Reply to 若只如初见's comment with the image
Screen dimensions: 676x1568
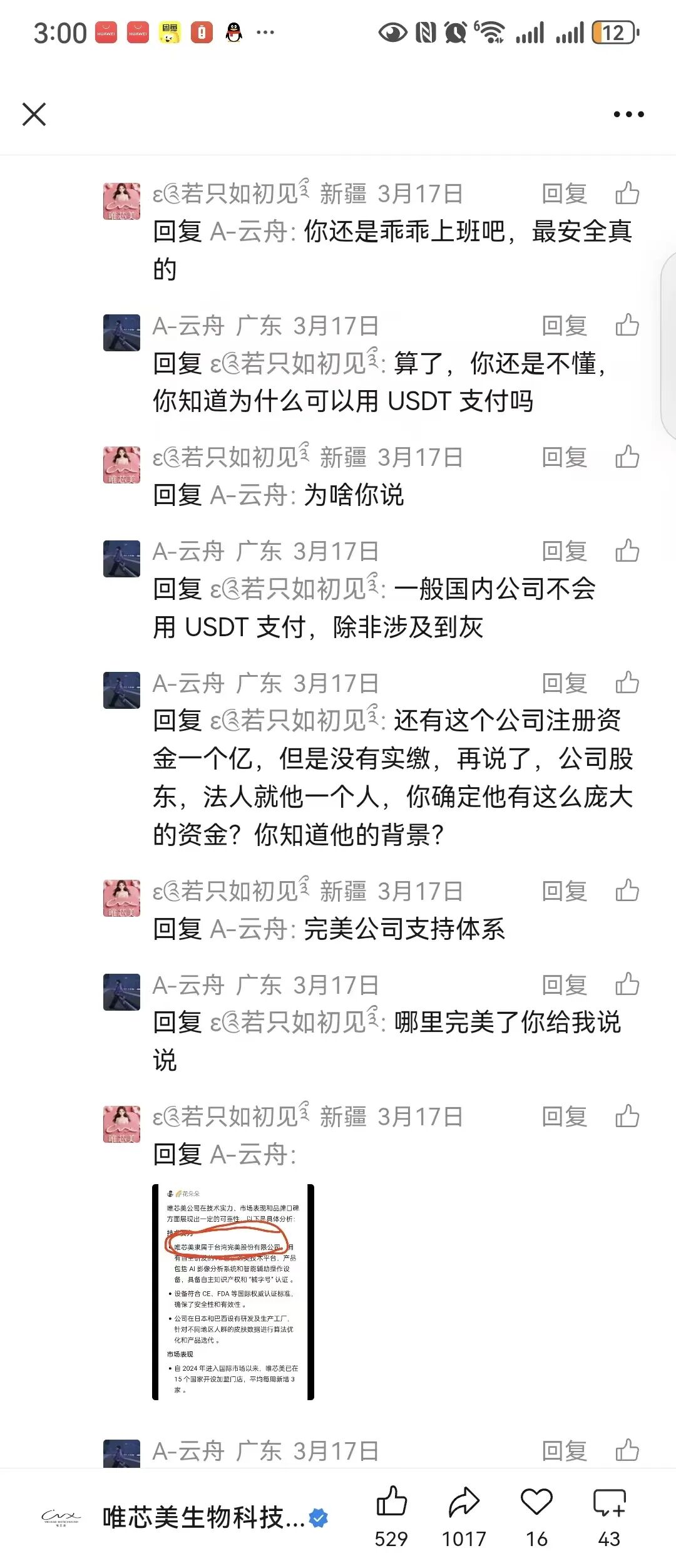pos(564,1117)
